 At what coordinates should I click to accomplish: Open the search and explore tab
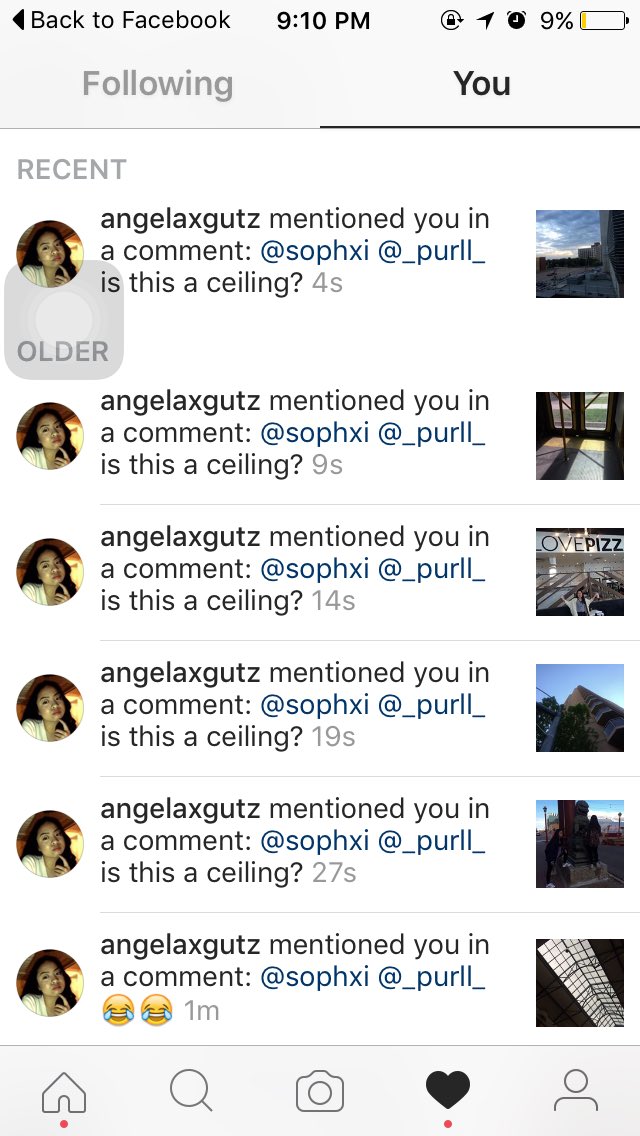tap(191, 1091)
